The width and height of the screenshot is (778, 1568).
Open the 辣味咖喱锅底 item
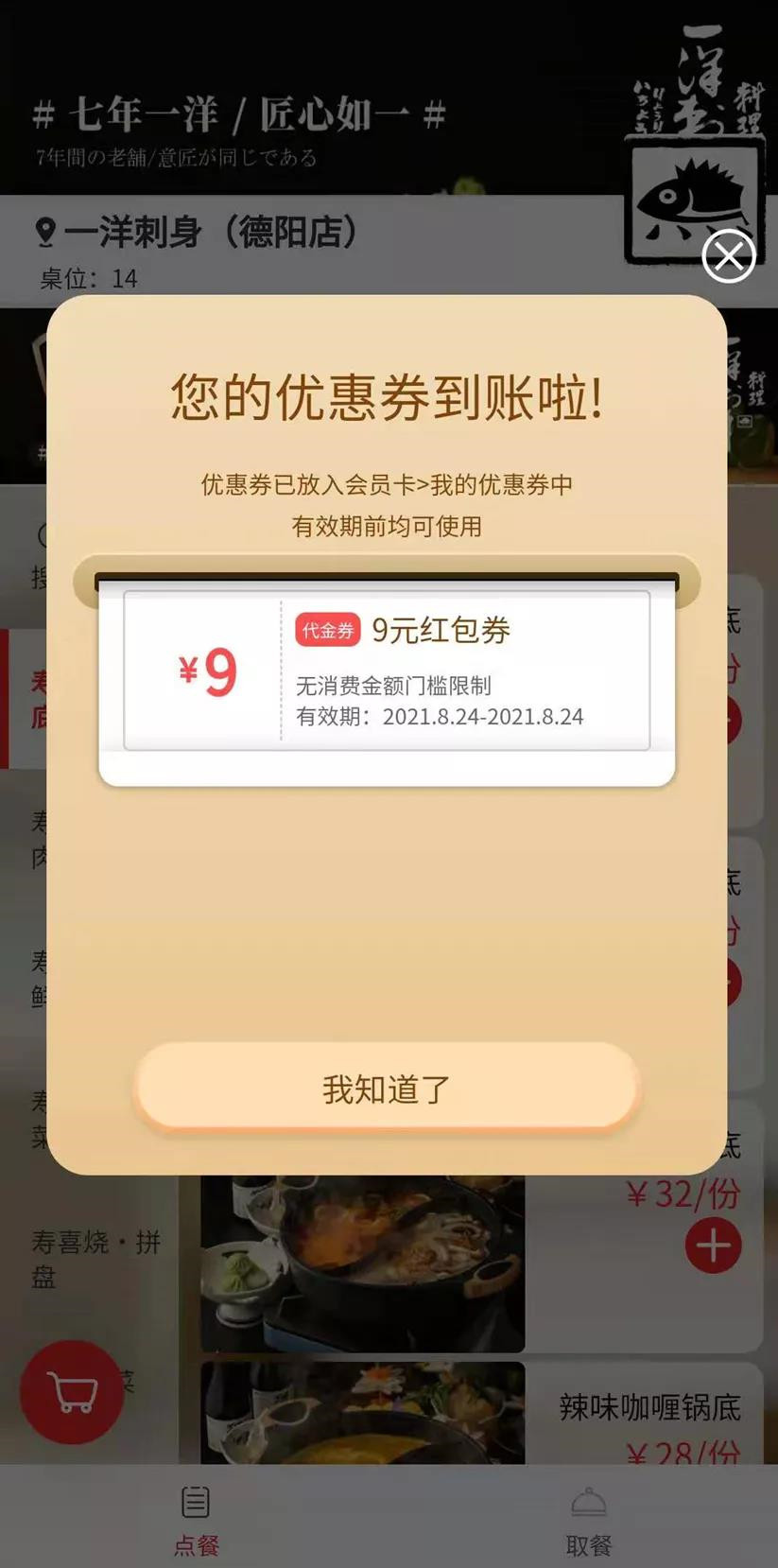(649, 1407)
